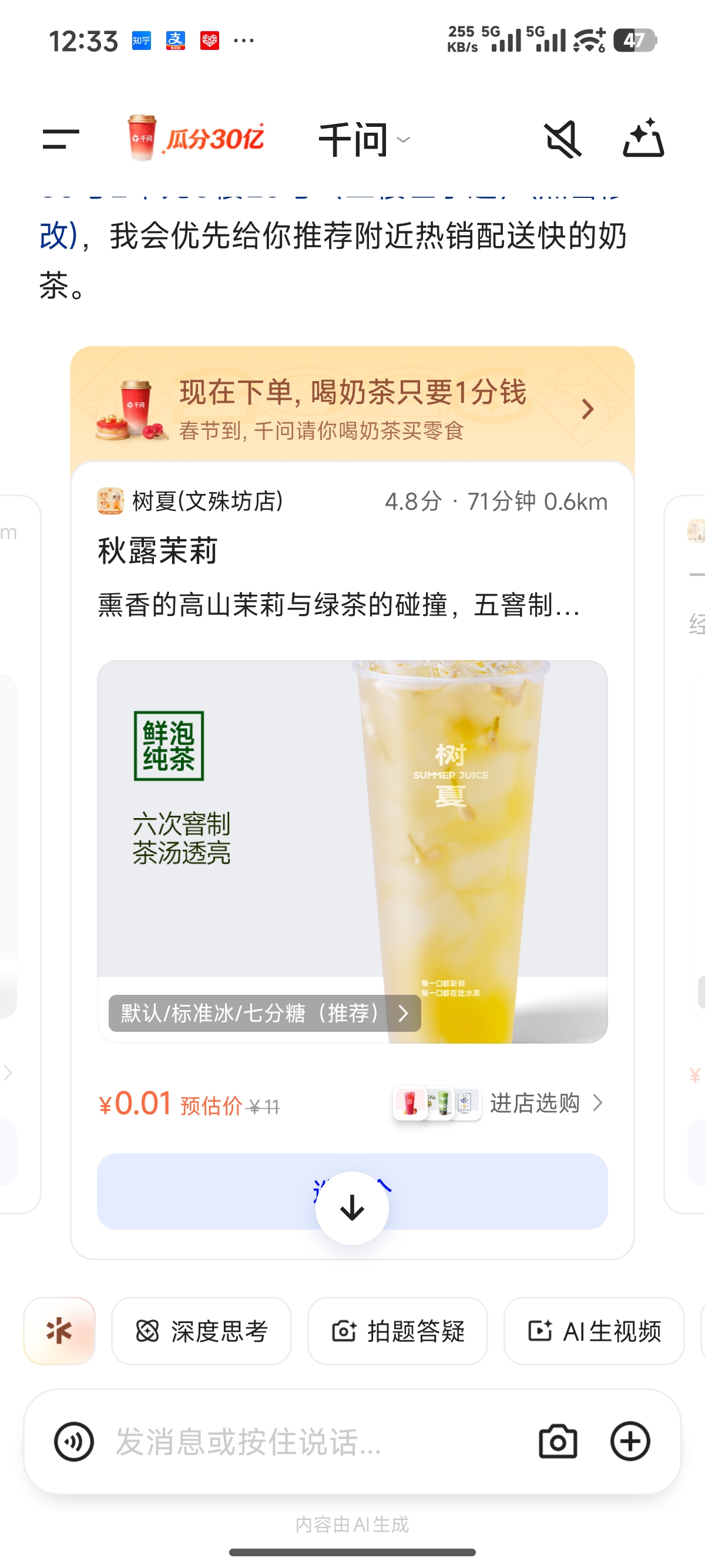
Task: Change the 默认/标准冰/七分糖 spec option
Action: click(x=265, y=1014)
